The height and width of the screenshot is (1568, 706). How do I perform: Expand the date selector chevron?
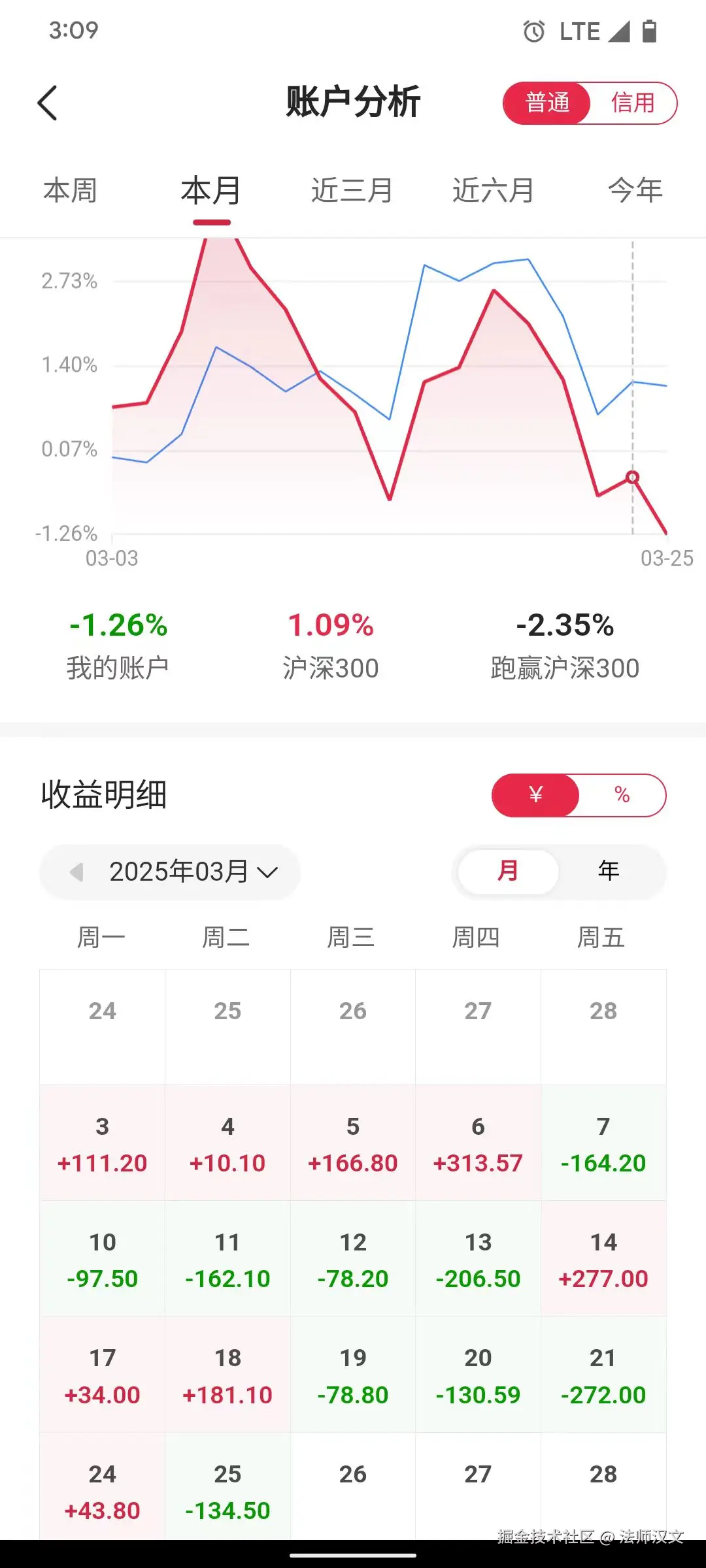266,873
